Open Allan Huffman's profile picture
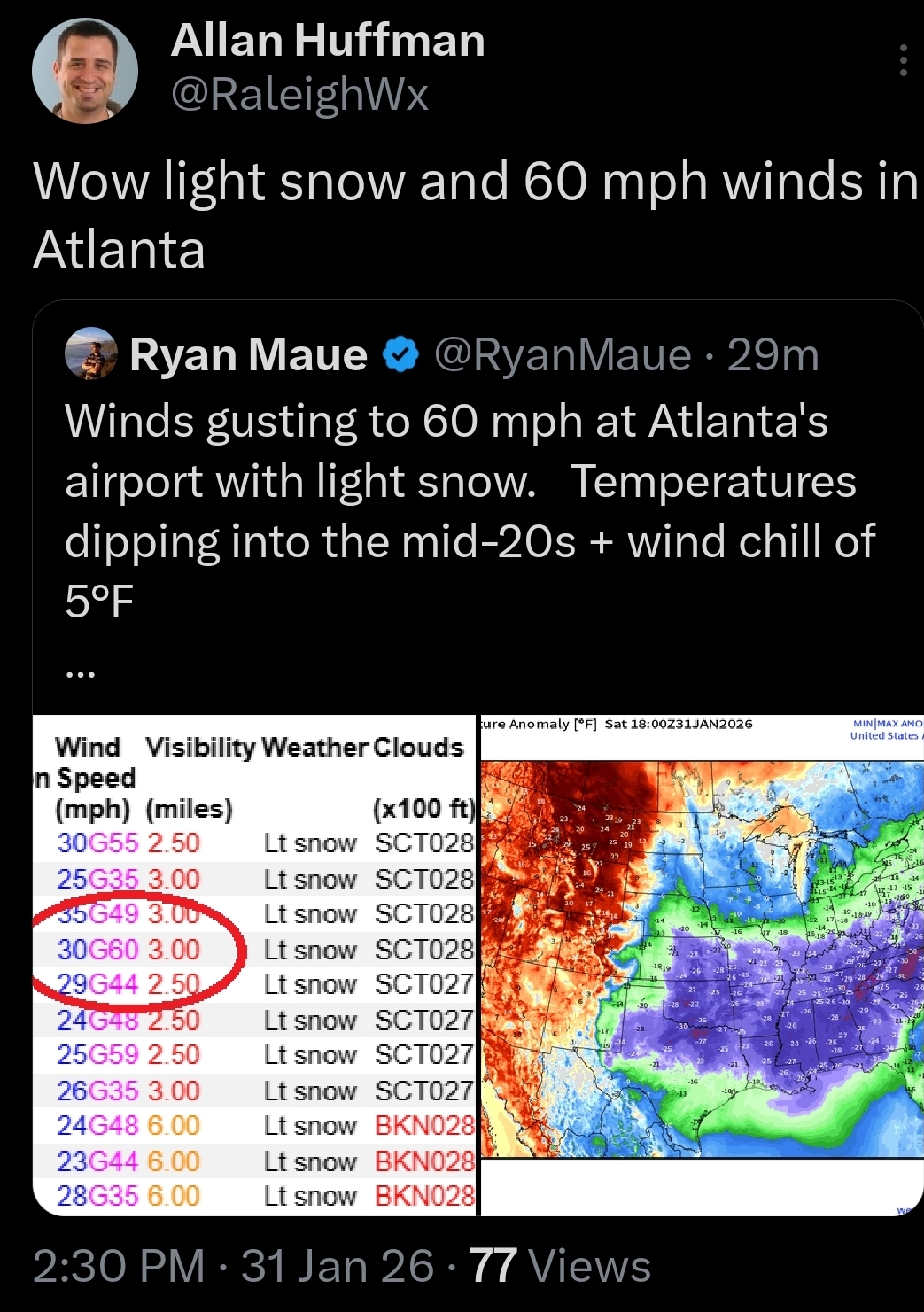 [85, 71]
